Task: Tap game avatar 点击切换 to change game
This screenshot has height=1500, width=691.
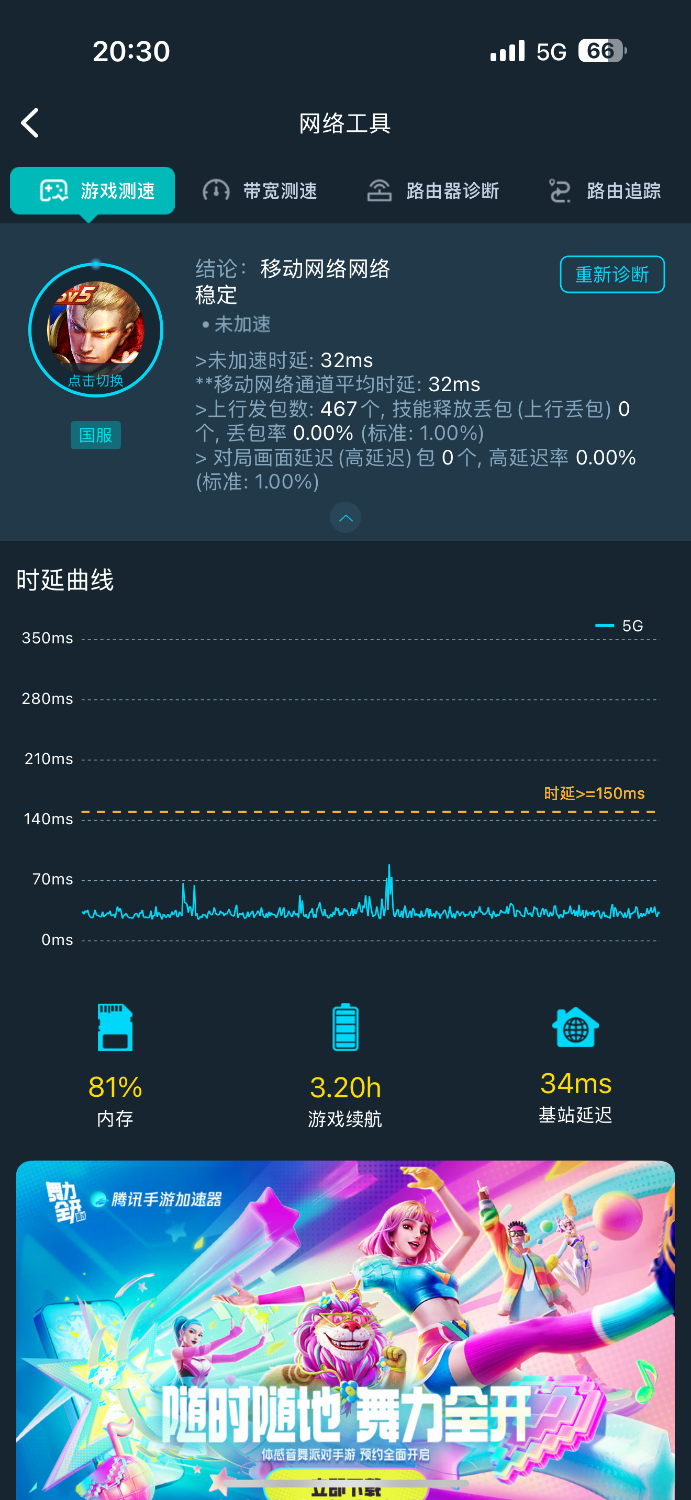Action: [96, 332]
